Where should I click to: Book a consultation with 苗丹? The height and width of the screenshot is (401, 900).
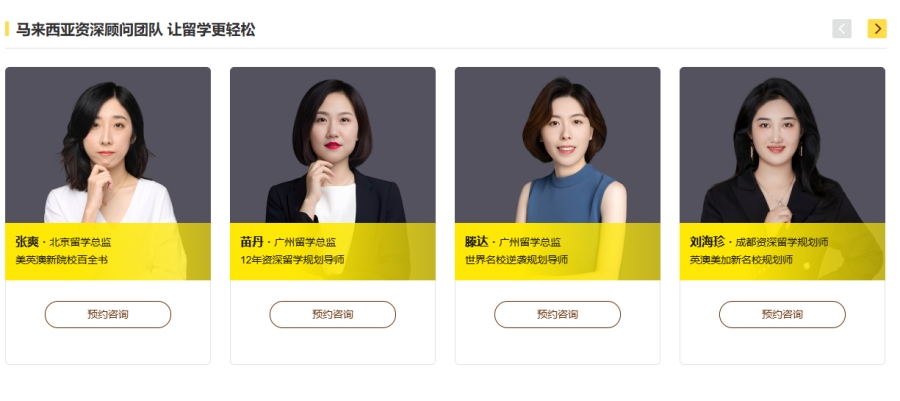(x=332, y=314)
